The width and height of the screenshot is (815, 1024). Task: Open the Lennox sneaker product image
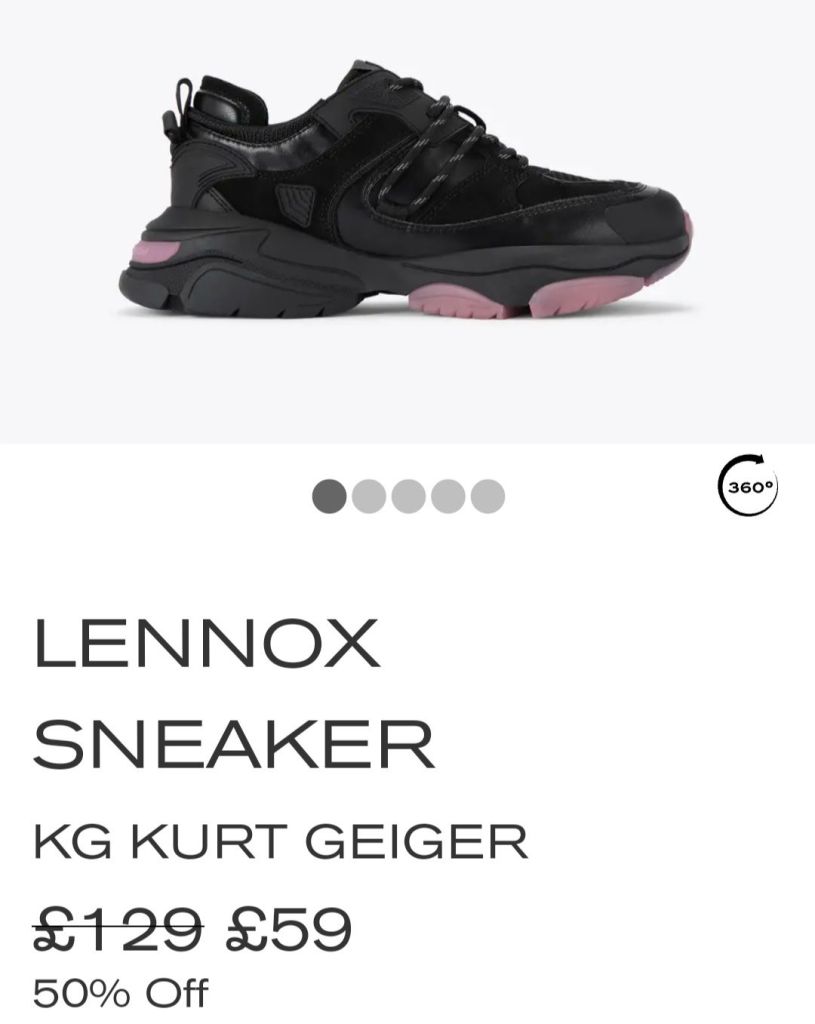(407, 200)
